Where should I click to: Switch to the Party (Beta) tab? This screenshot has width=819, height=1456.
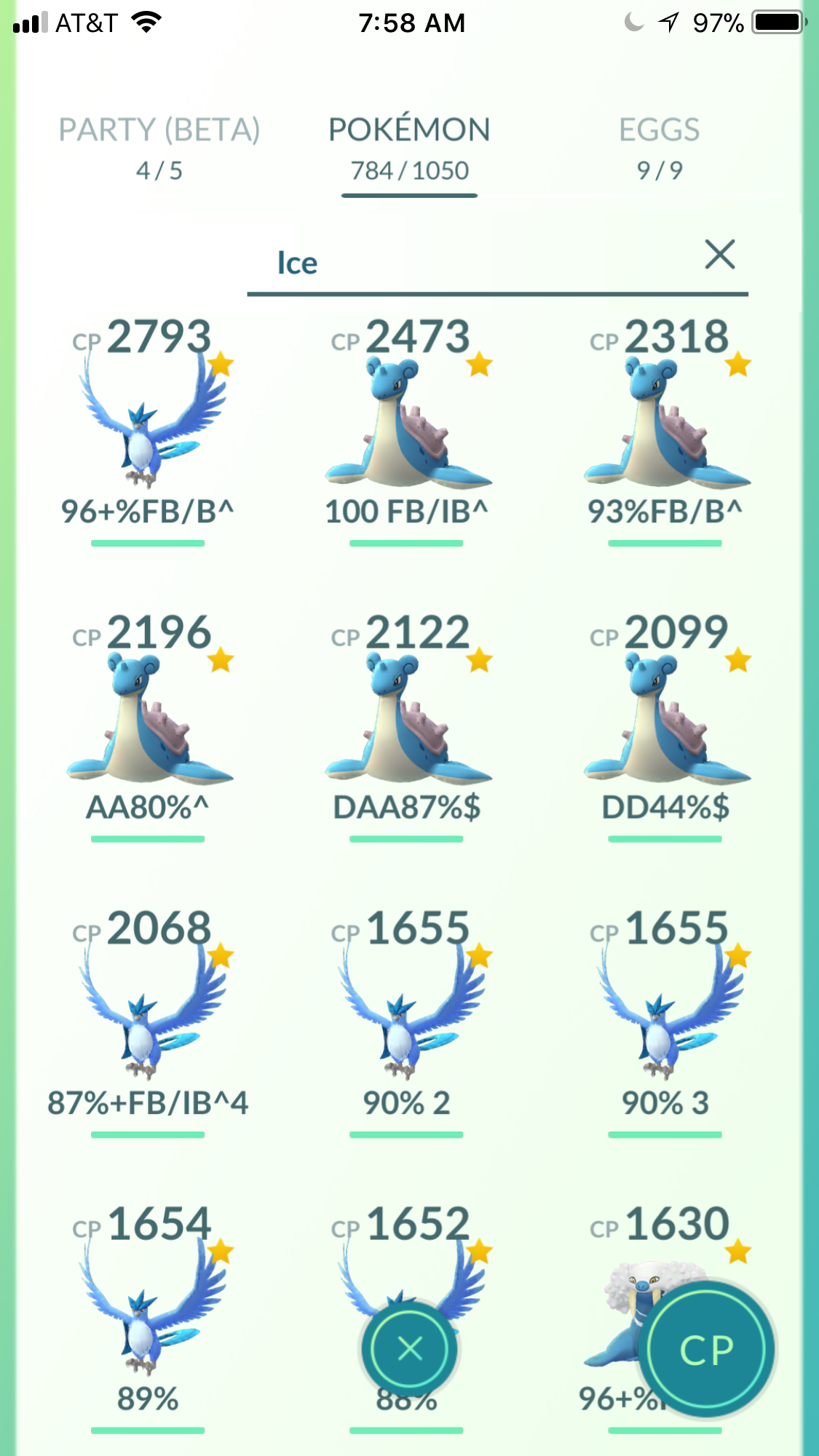159,148
